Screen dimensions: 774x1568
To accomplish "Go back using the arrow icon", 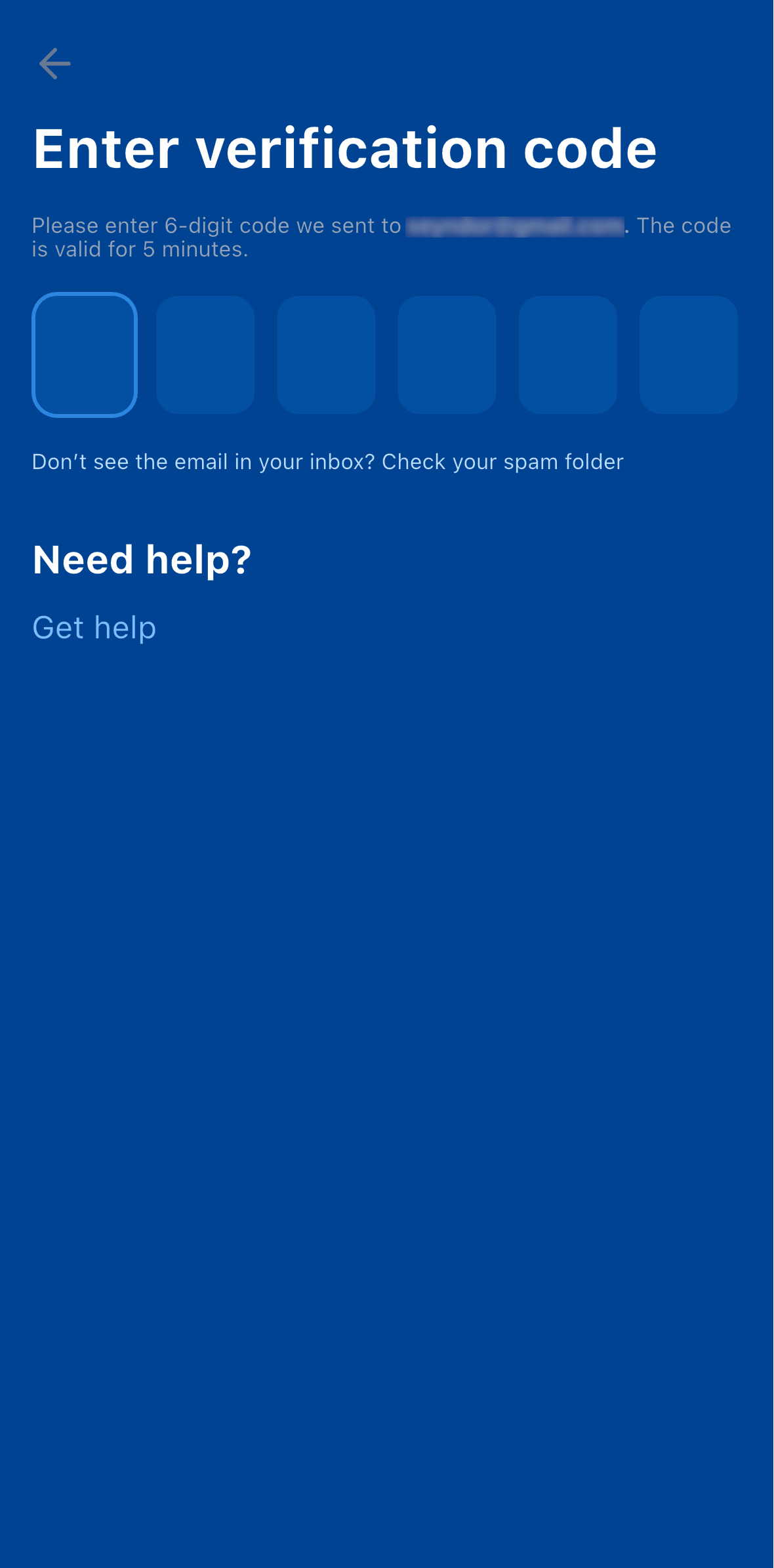I will [x=54, y=64].
